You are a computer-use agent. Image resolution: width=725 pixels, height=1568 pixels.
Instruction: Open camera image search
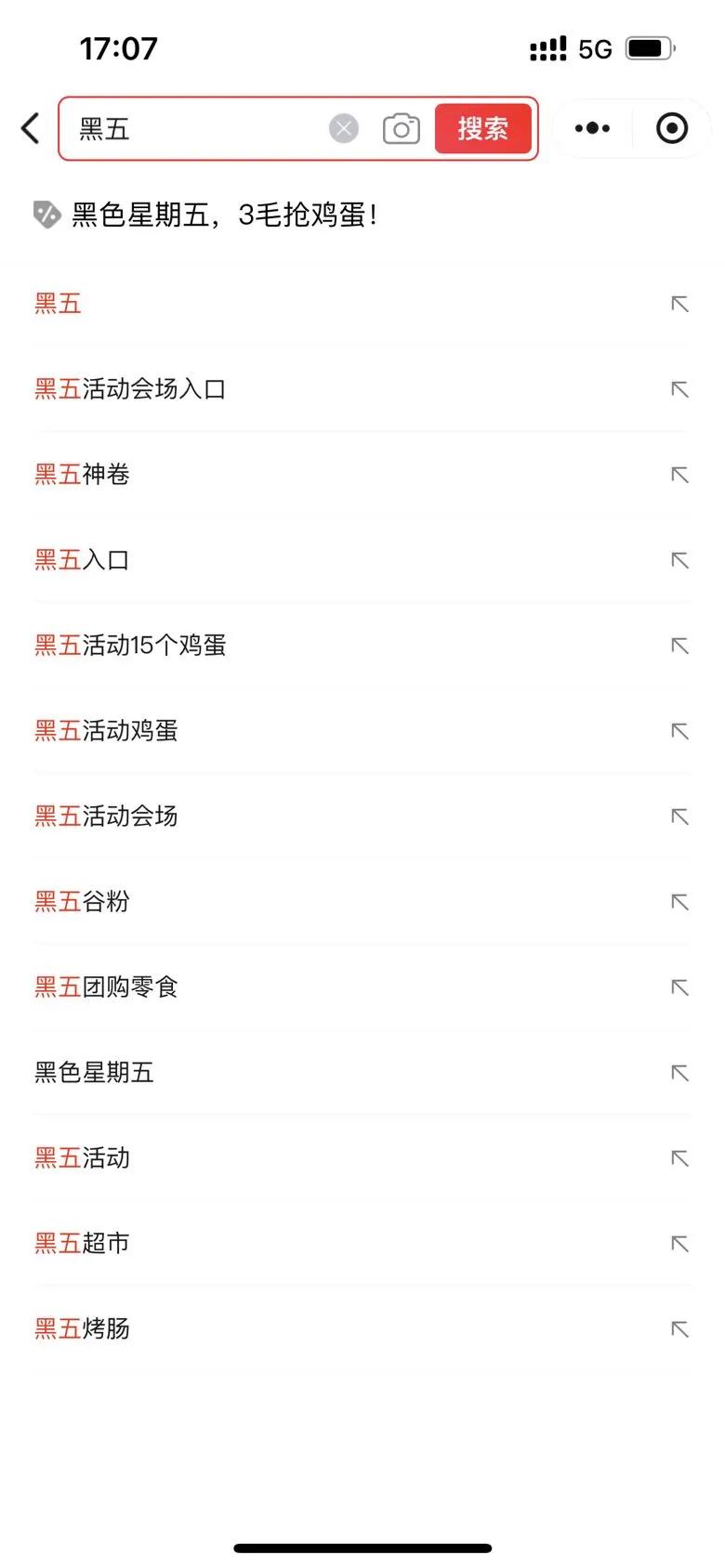tap(401, 128)
